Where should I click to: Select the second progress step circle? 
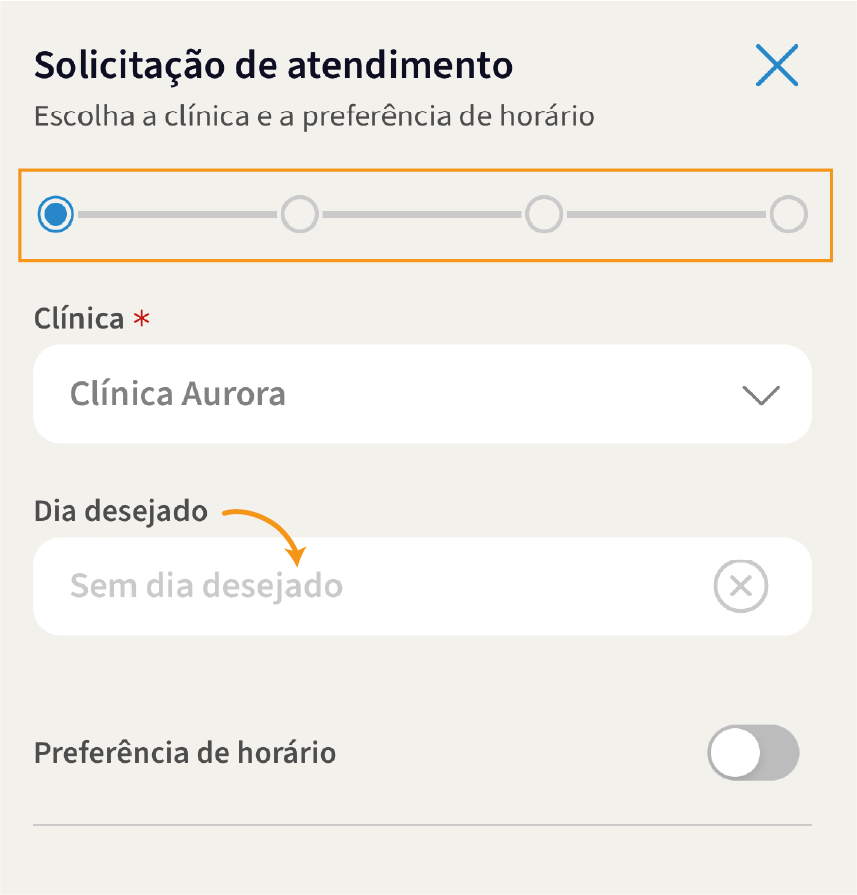click(299, 214)
